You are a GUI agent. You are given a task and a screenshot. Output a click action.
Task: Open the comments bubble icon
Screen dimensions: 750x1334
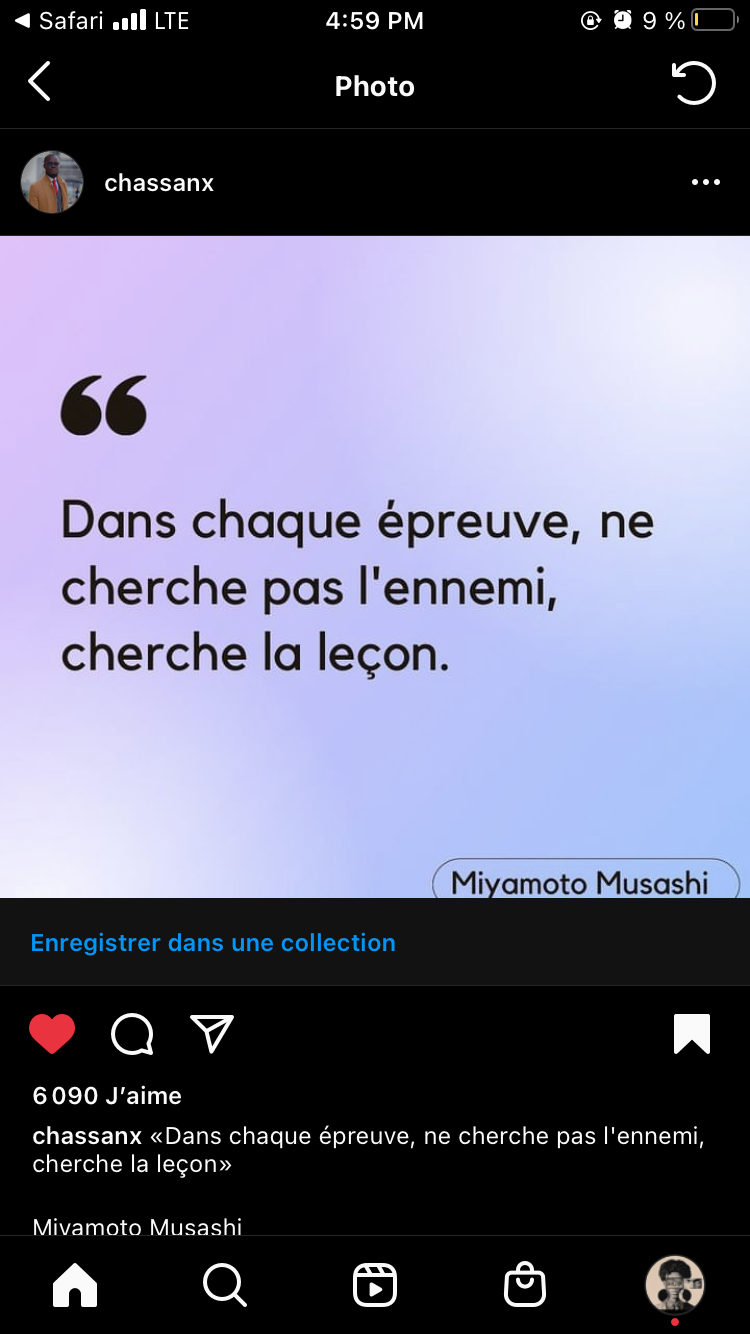tap(132, 1034)
